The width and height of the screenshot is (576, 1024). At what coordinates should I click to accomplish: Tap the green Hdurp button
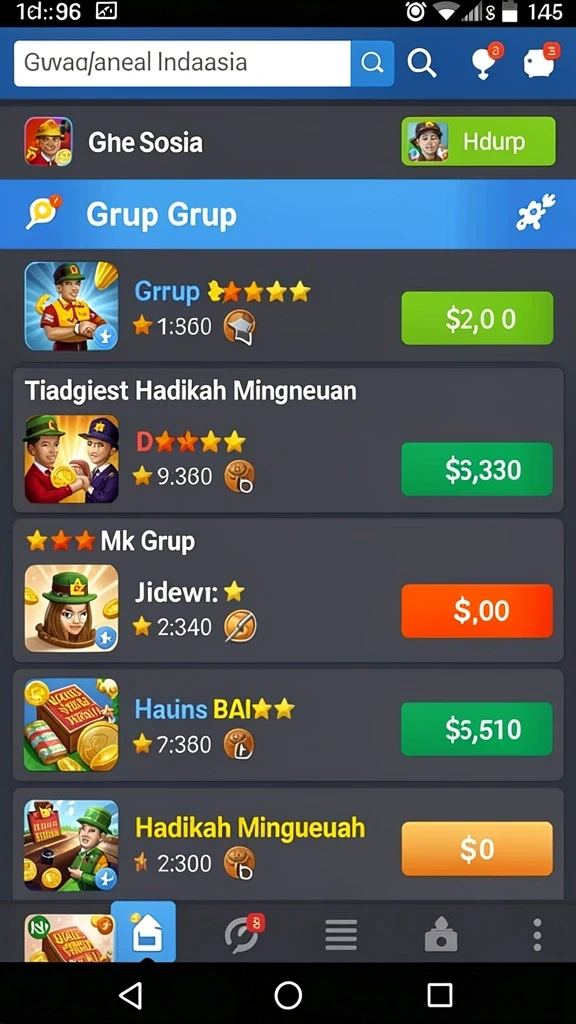[x=478, y=141]
